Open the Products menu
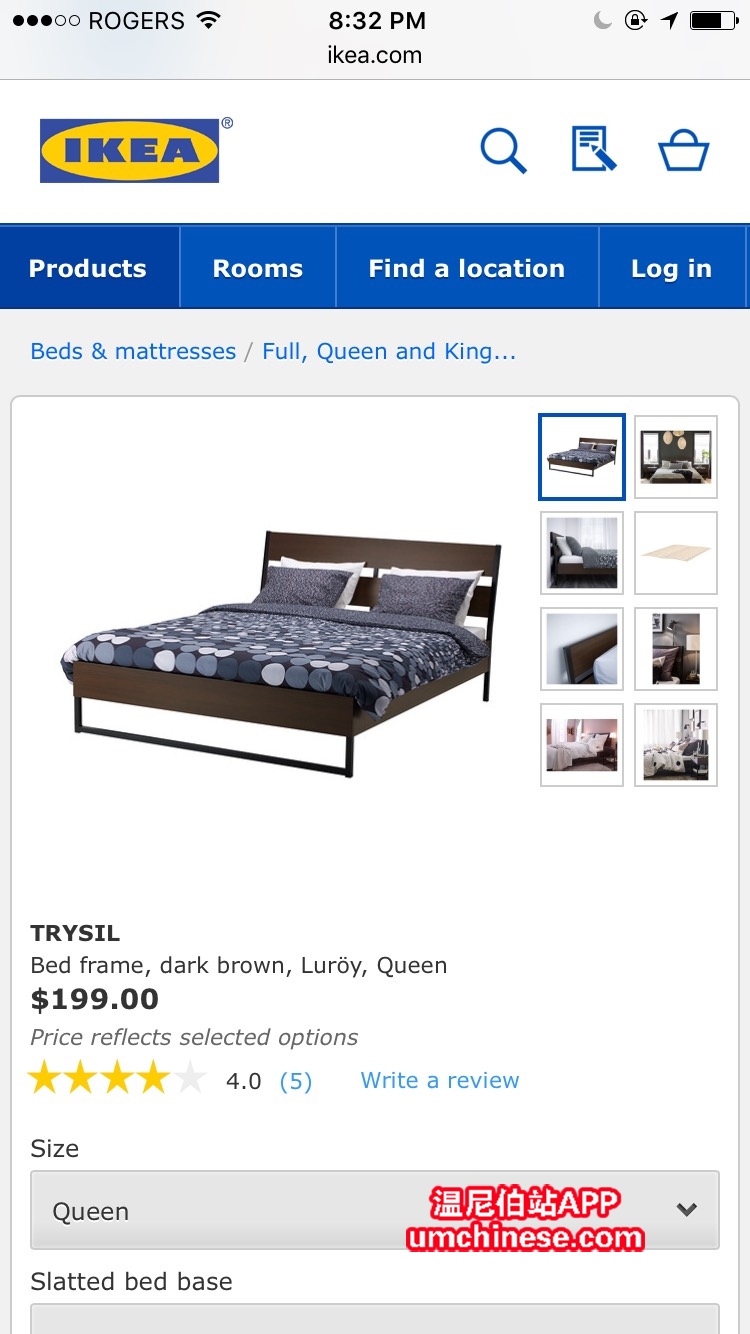 coord(88,268)
